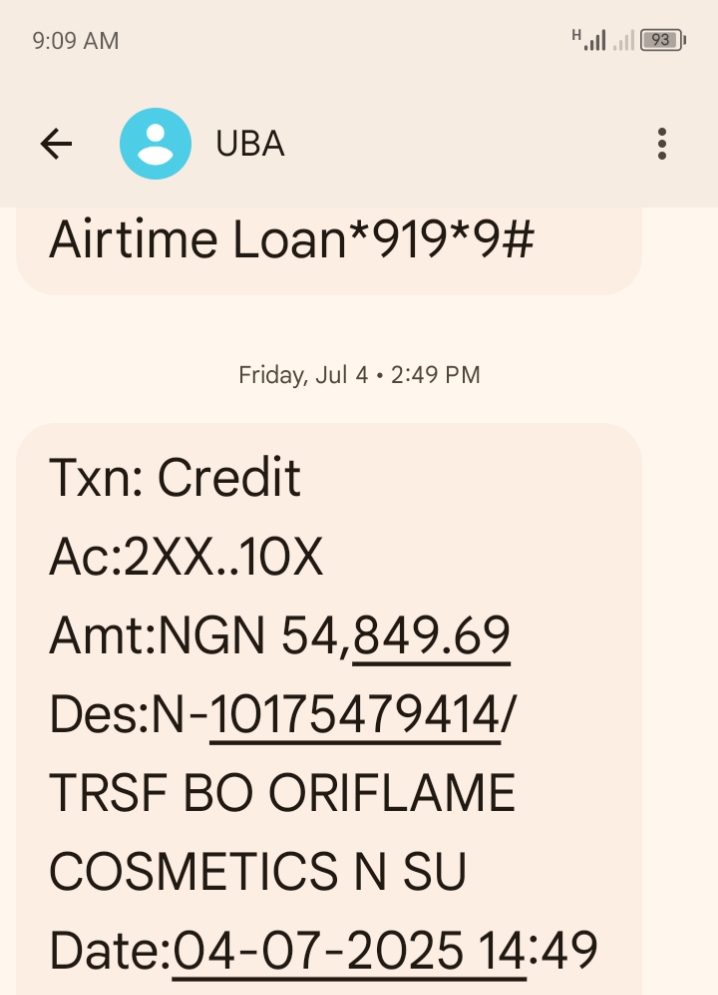The width and height of the screenshot is (718, 995).
Task: Open the UBA contact avatar
Action: click(155, 145)
